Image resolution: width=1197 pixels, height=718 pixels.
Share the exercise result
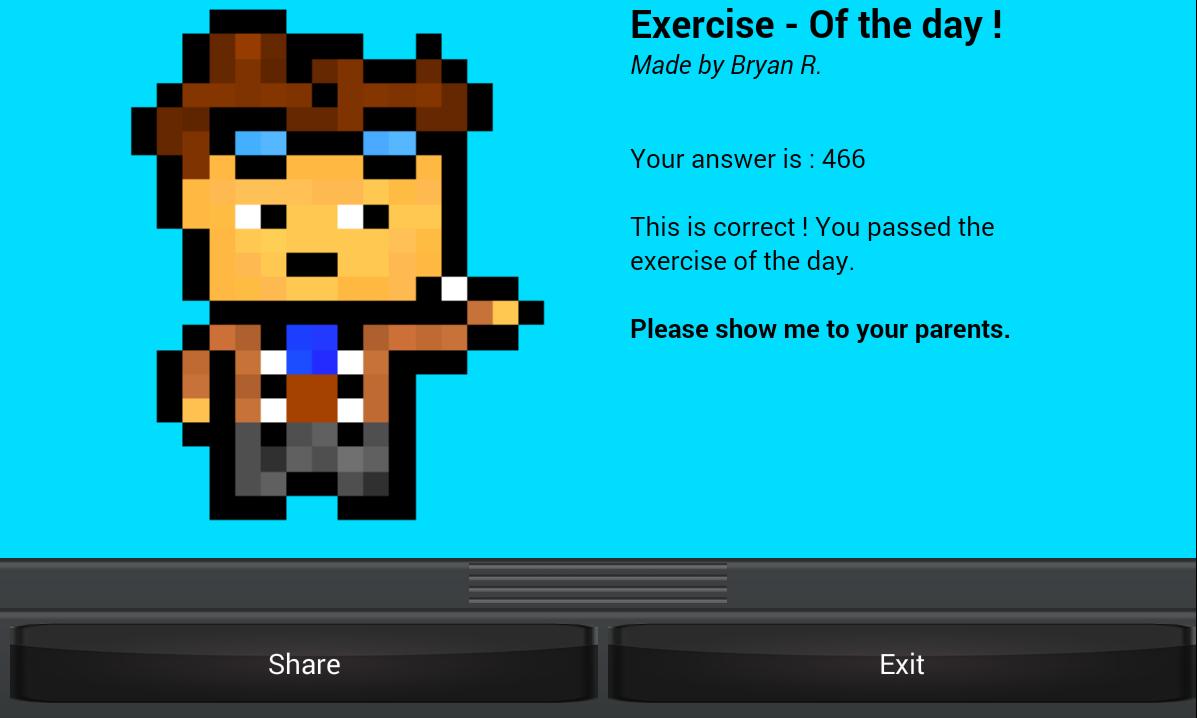click(x=304, y=664)
